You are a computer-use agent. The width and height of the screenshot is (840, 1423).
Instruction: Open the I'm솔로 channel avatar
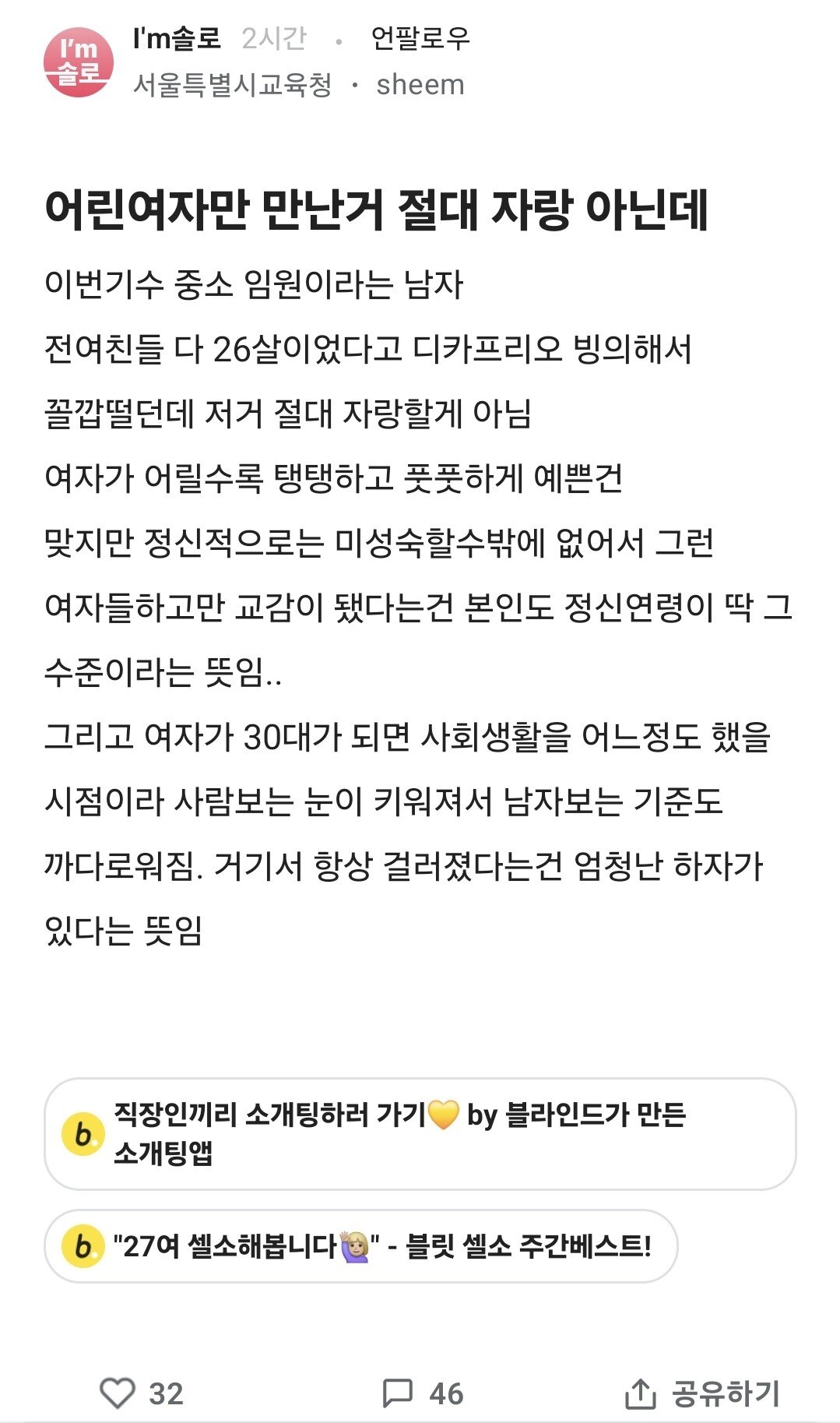pyautogui.click(x=79, y=62)
